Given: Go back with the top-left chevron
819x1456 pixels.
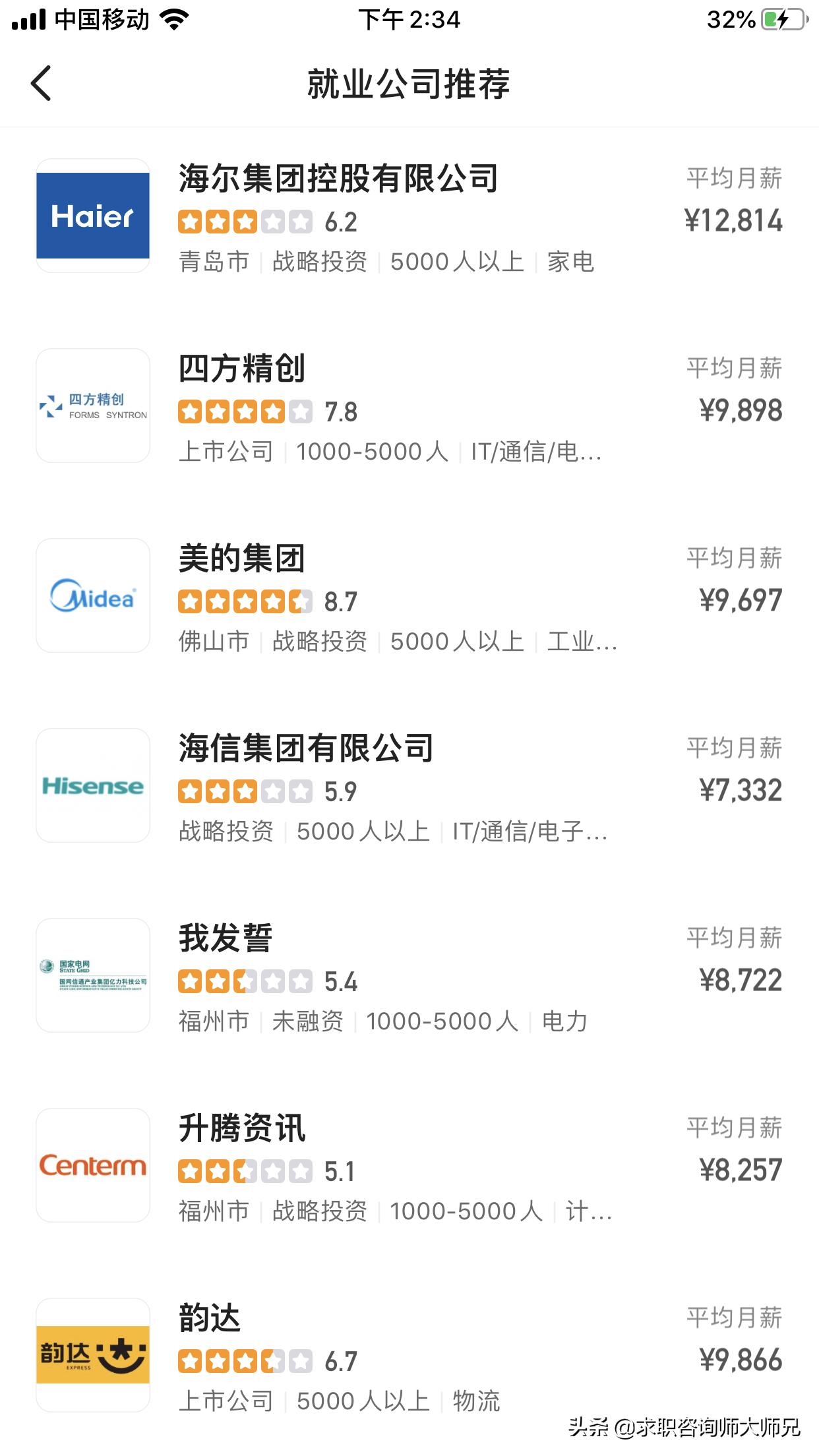Looking at the screenshot, I should [41, 84].
